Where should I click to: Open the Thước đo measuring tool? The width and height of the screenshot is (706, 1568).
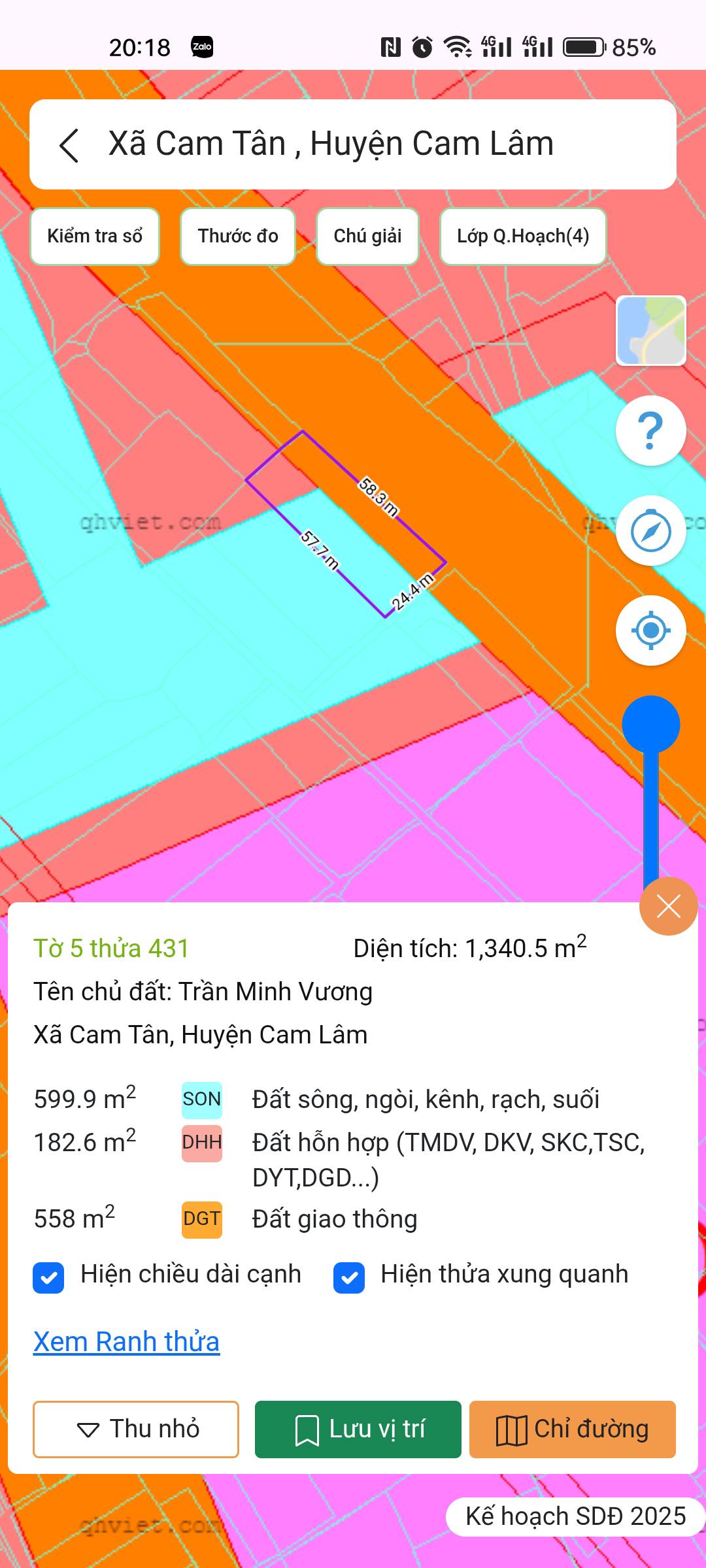click(x=238, y=237)
